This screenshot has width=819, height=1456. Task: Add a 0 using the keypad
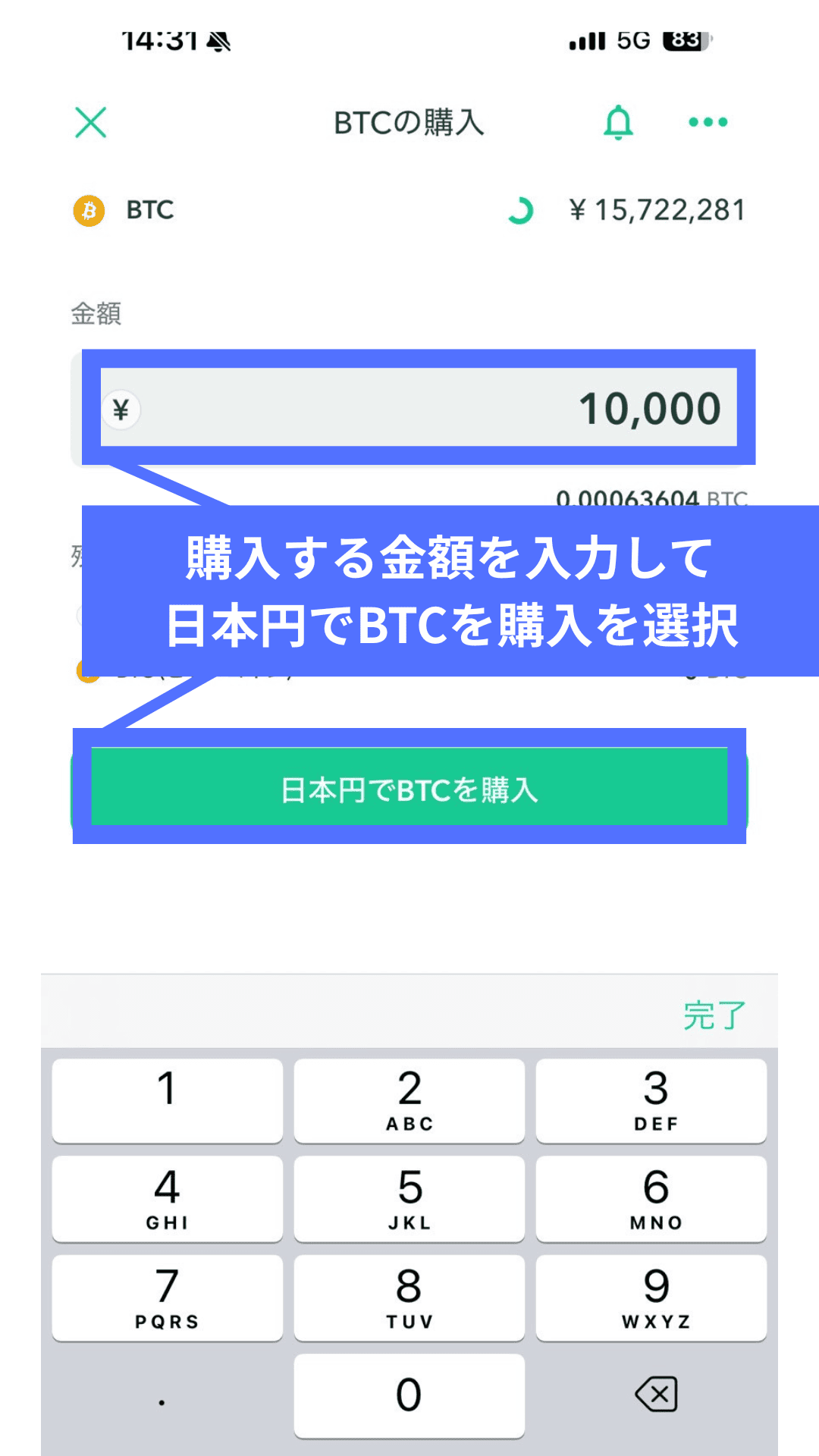pyautogui.click(x=409, y=1395)
